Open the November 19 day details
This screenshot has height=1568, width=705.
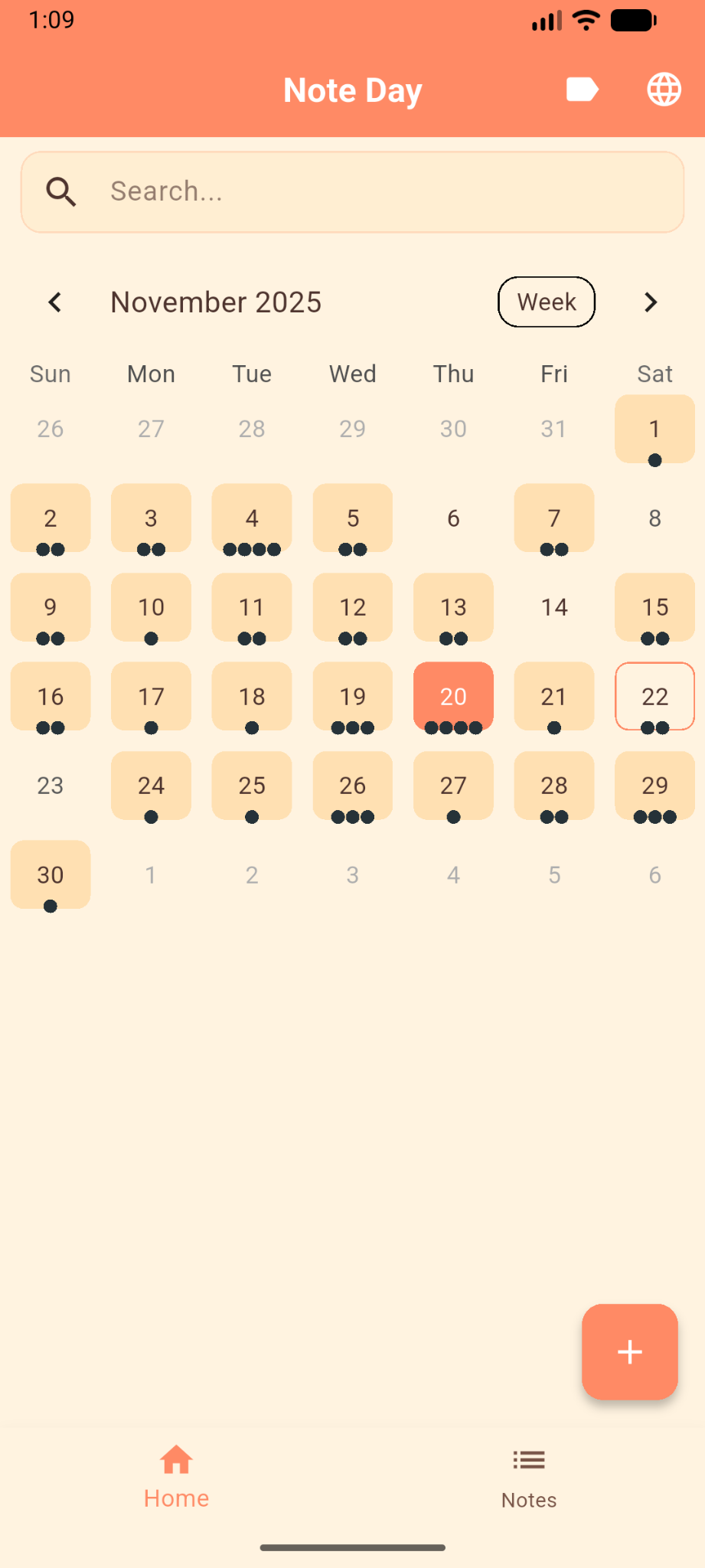click(x=352, y=697)
